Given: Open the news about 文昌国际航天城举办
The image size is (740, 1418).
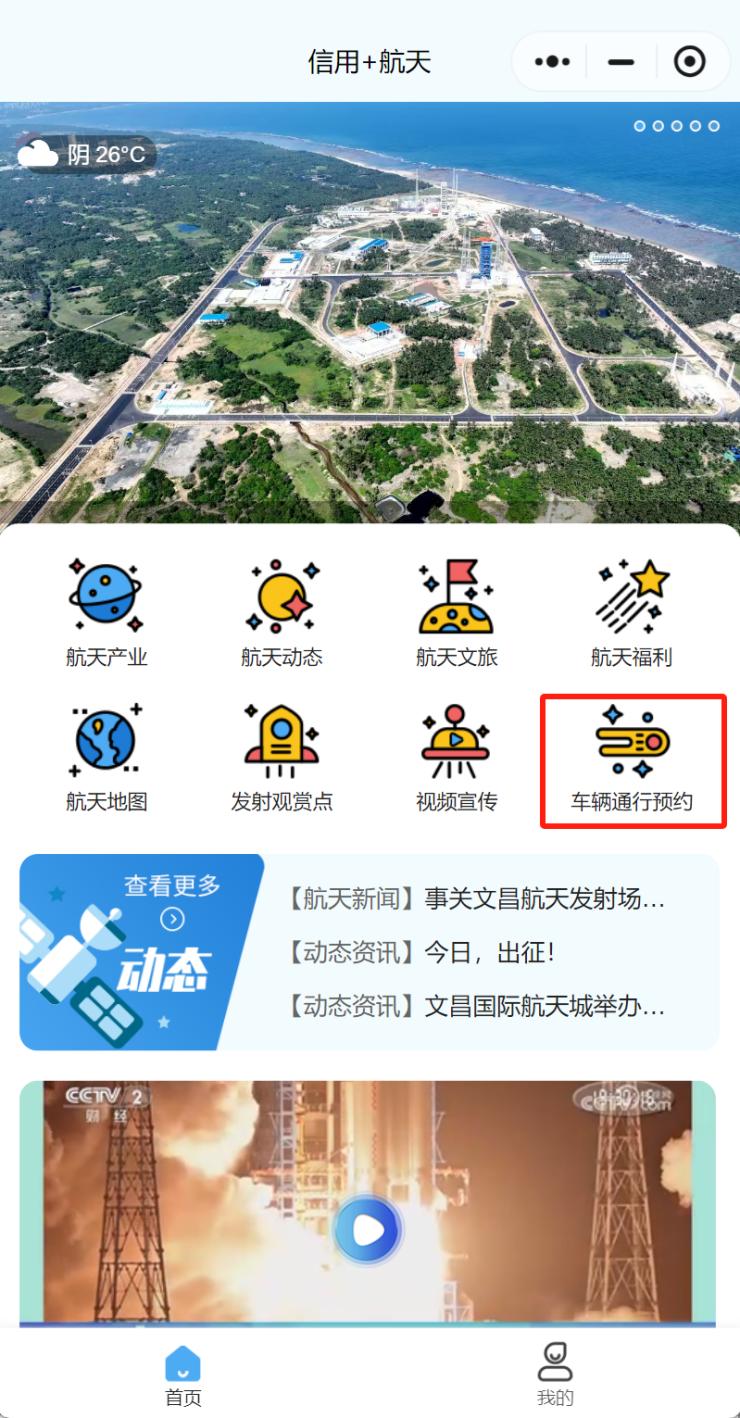Looking at the screenshot, I should (x=475, y=1005).
